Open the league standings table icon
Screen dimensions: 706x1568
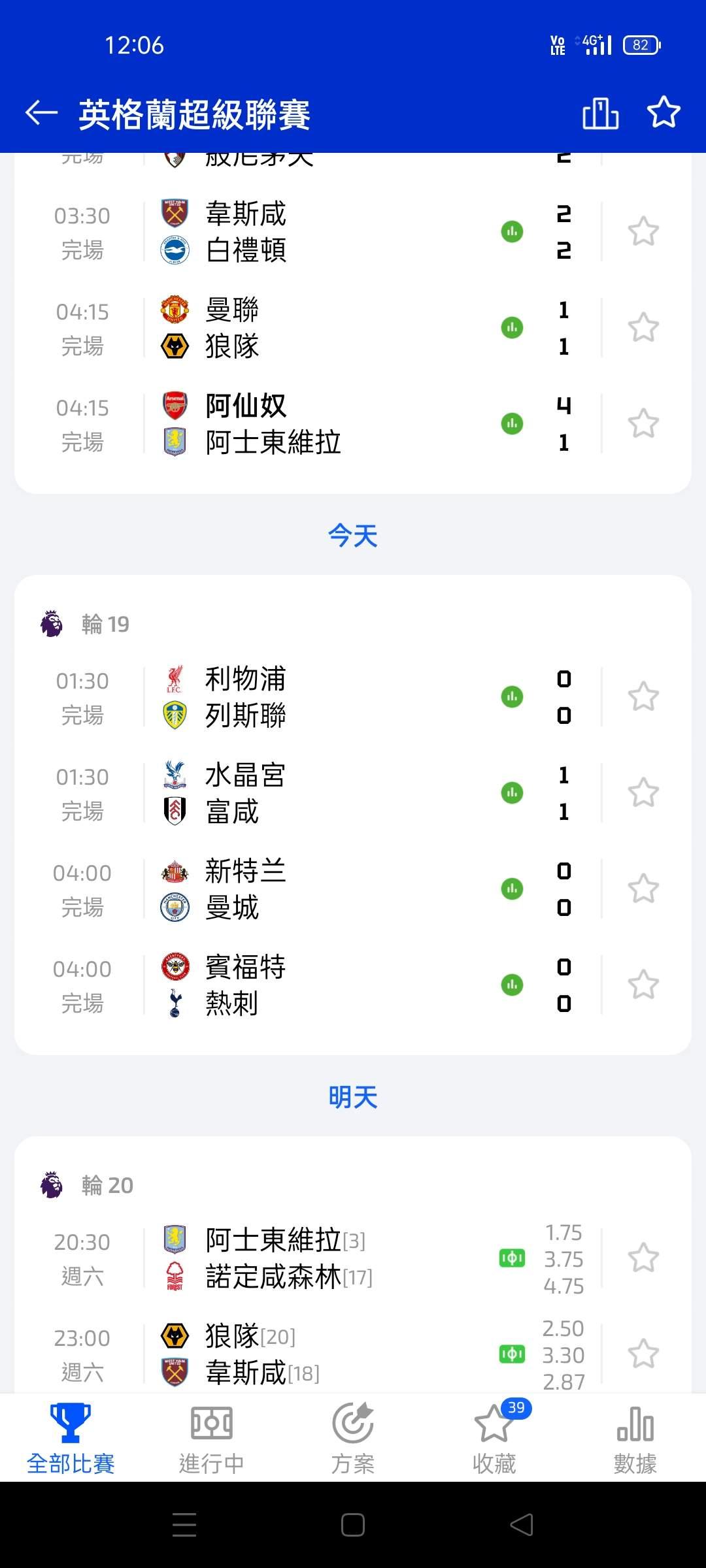pyautogui.click(x=600, y=113)
